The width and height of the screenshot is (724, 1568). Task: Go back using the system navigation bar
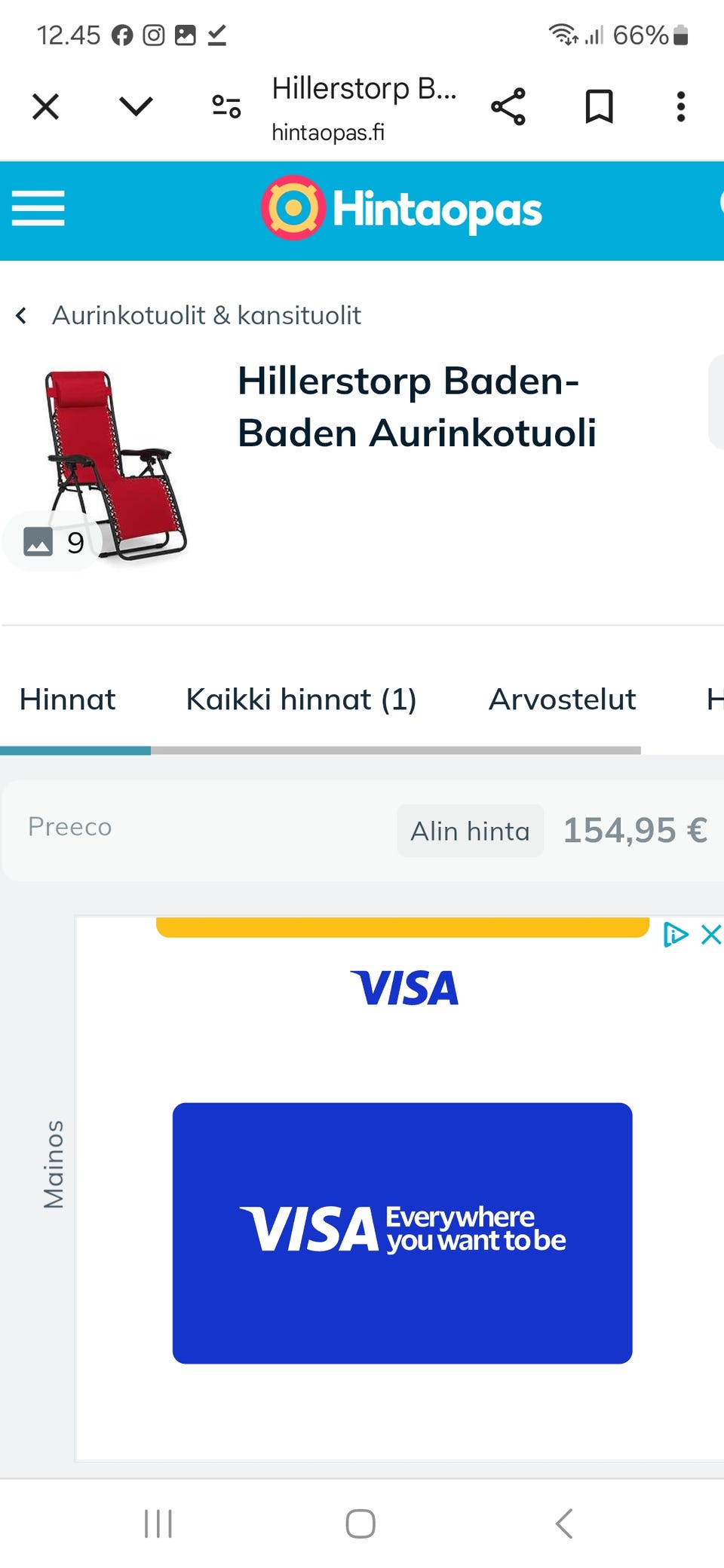(563, 1523)
